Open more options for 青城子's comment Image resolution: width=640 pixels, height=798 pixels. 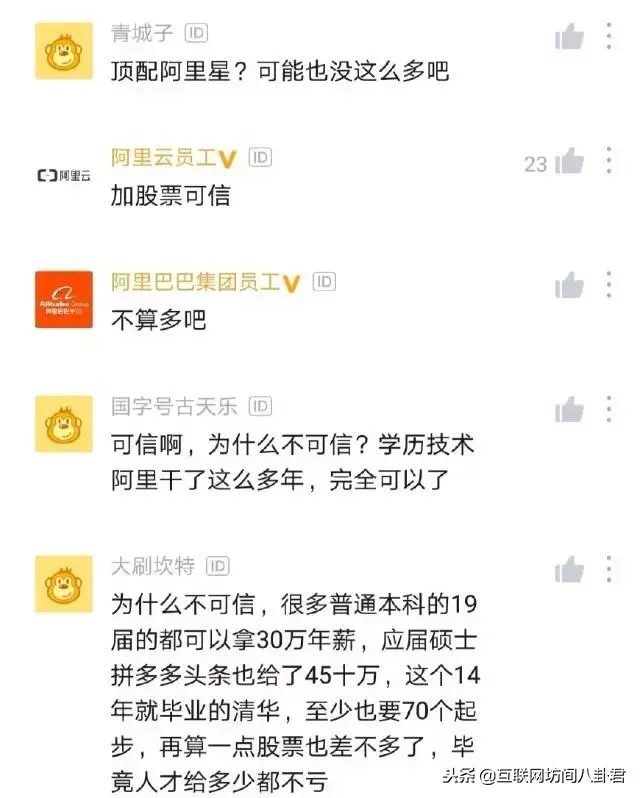609,37
